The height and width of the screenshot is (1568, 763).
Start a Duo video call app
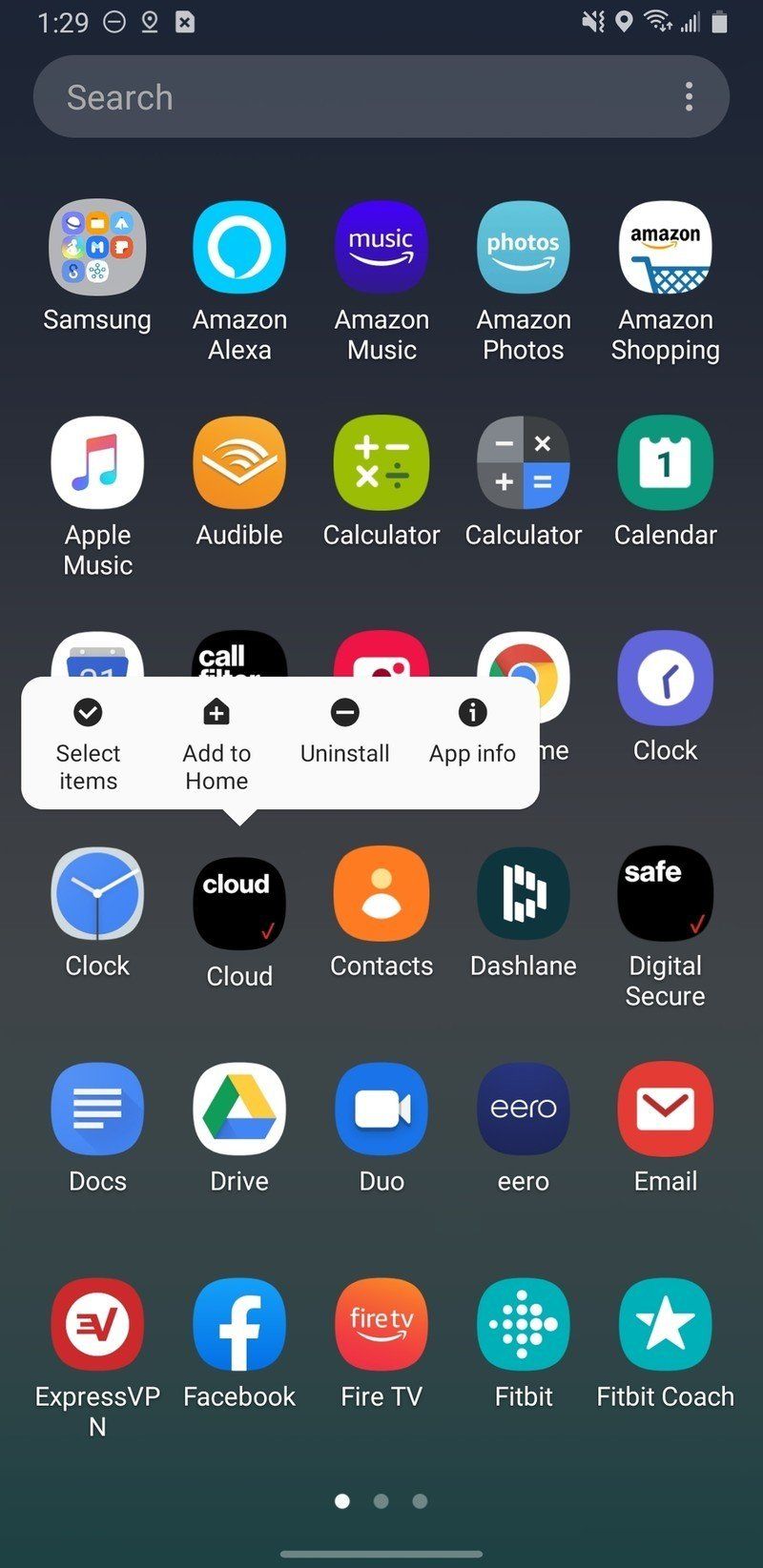click(381, 1108)
